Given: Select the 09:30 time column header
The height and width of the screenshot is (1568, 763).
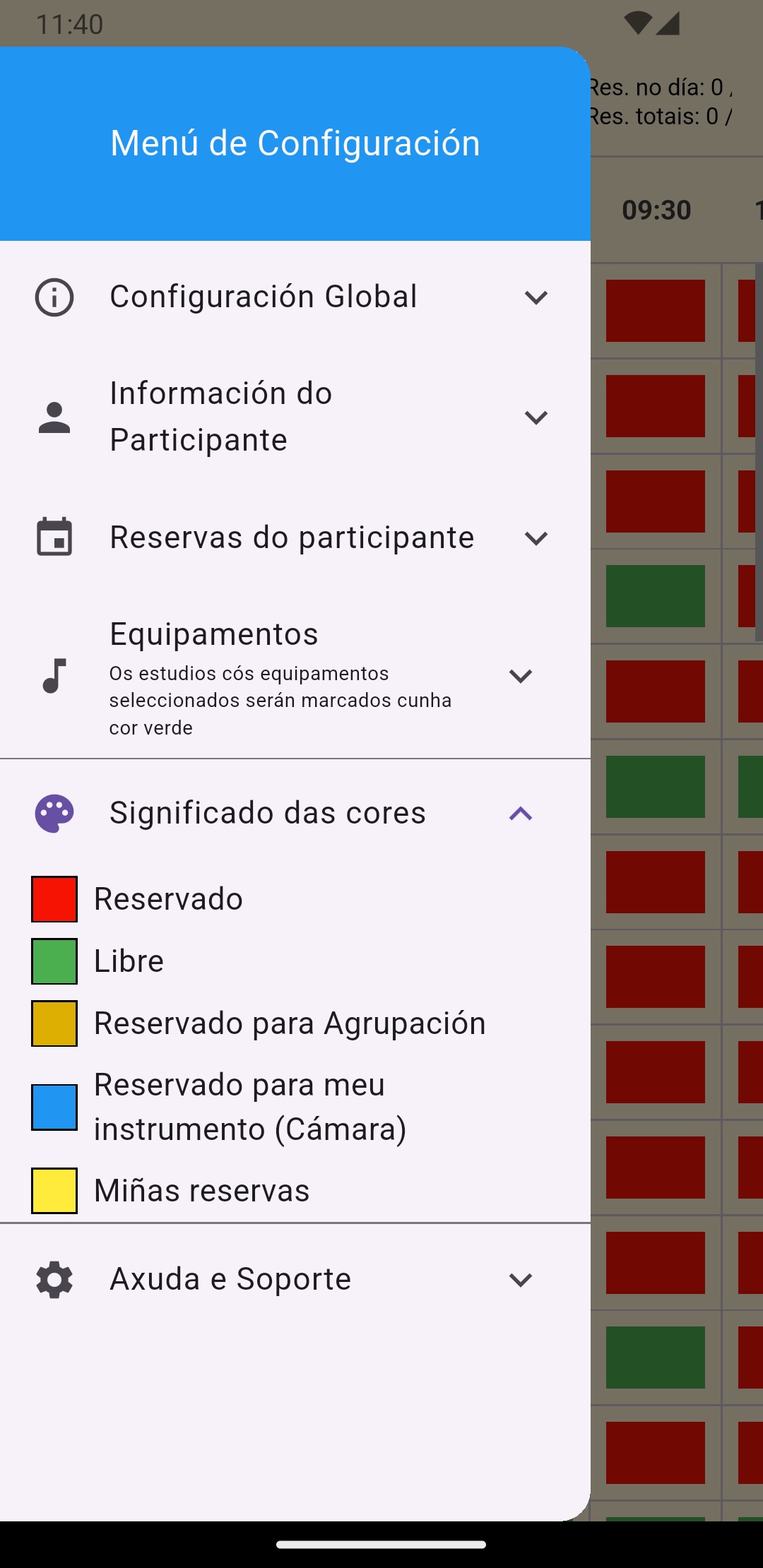Looking at the screenshot, I should (x=656, y=210).
